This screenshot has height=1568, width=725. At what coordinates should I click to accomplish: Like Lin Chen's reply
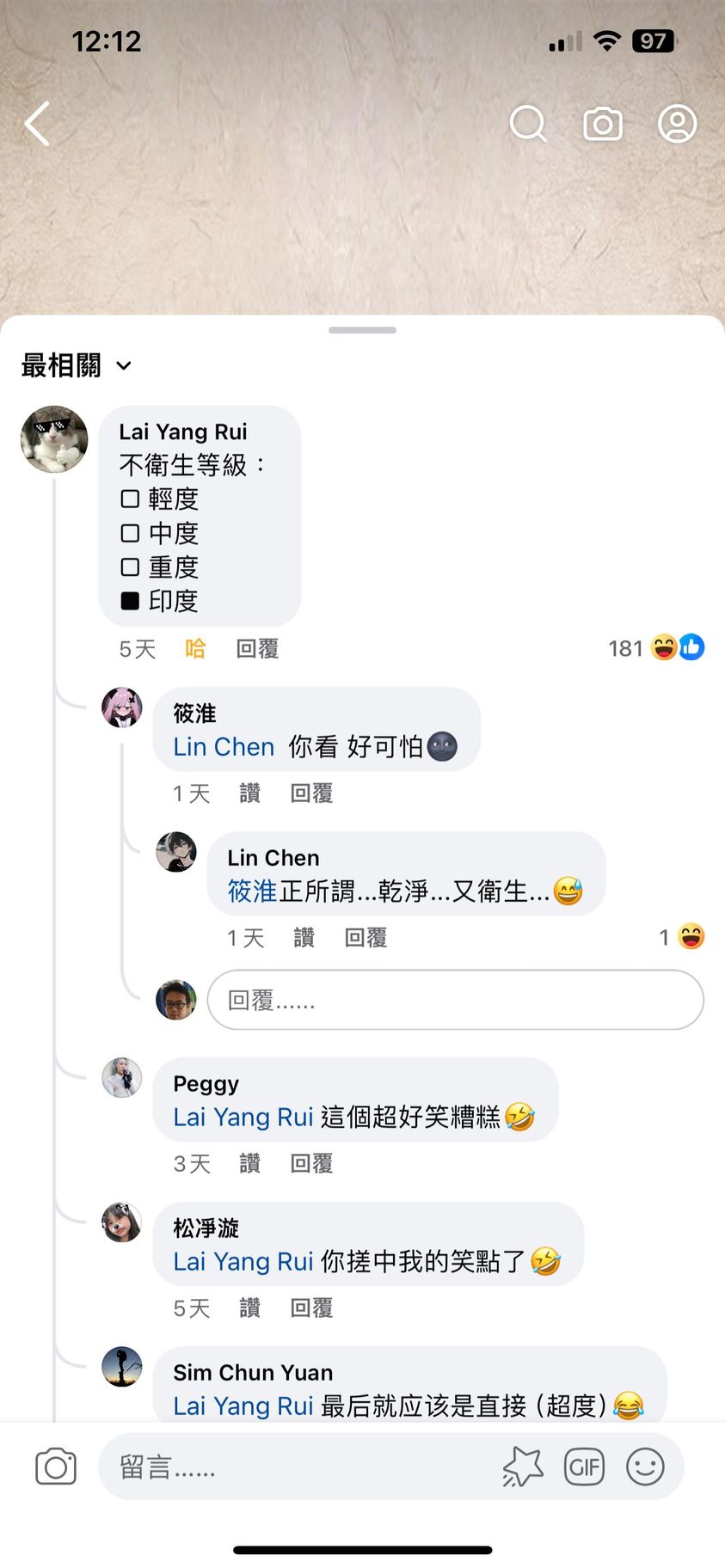(304, 938)
